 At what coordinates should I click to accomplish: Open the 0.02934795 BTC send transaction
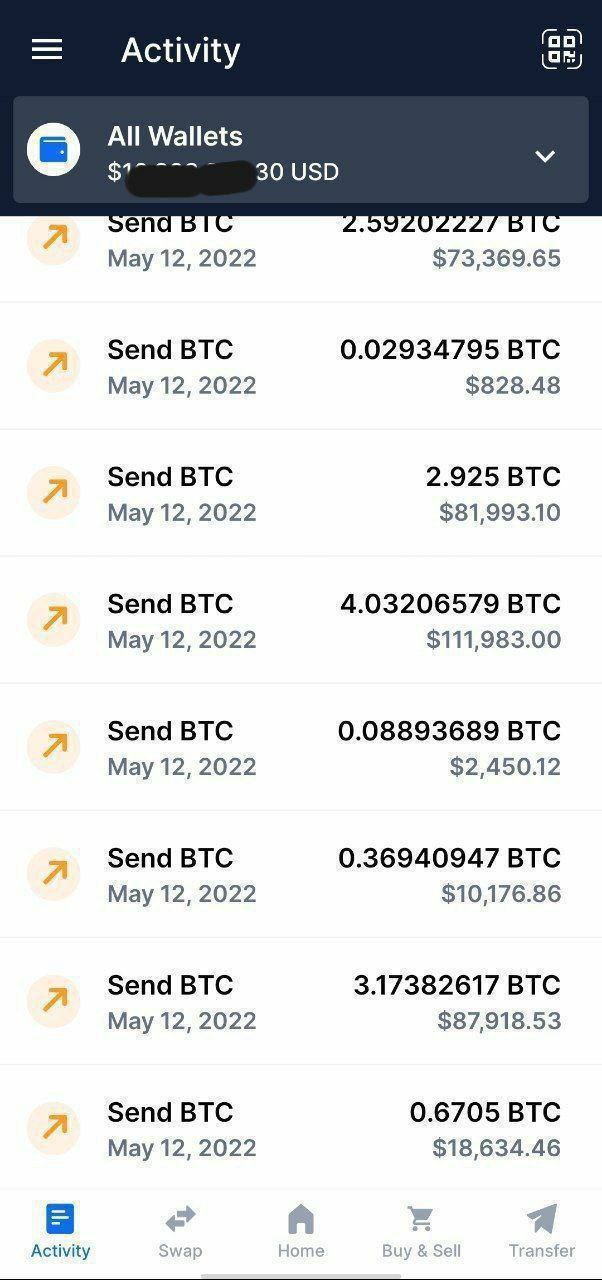pos(300,366)
